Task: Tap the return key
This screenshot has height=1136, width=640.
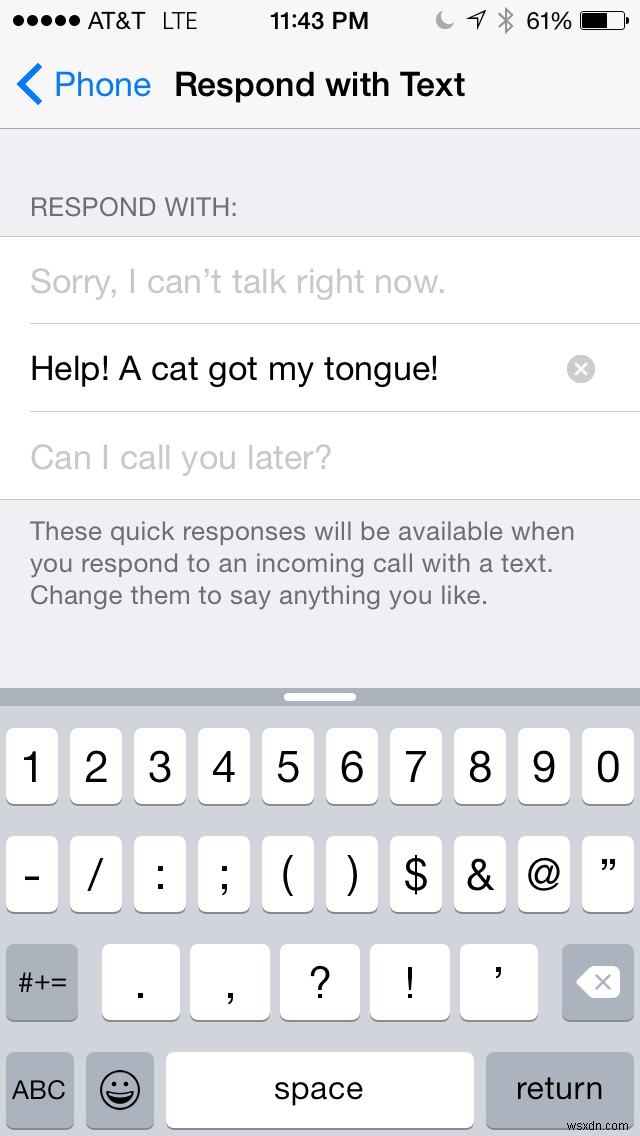Action: point(558,1089)
